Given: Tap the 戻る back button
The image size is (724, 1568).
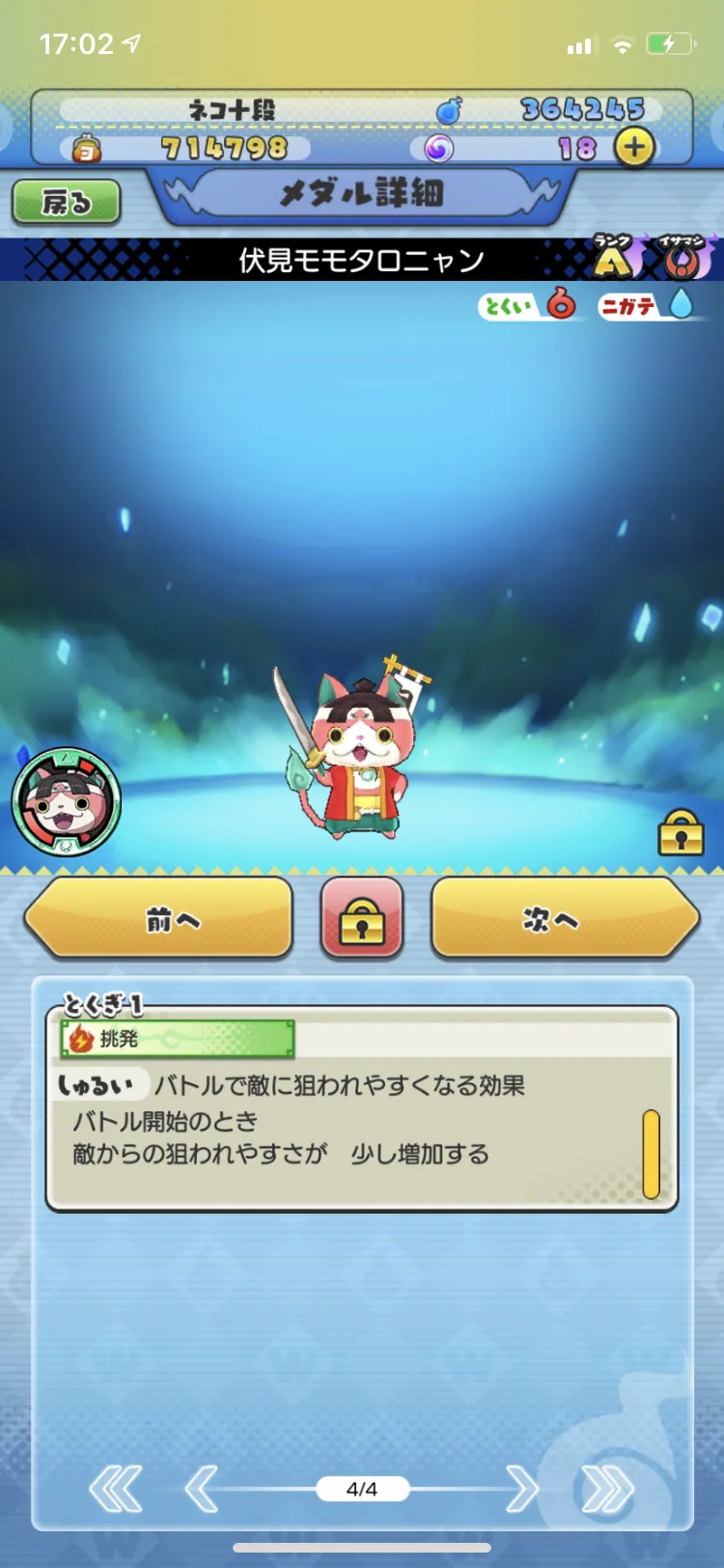Looking at the screenshot, I should [x=66, y=203].
